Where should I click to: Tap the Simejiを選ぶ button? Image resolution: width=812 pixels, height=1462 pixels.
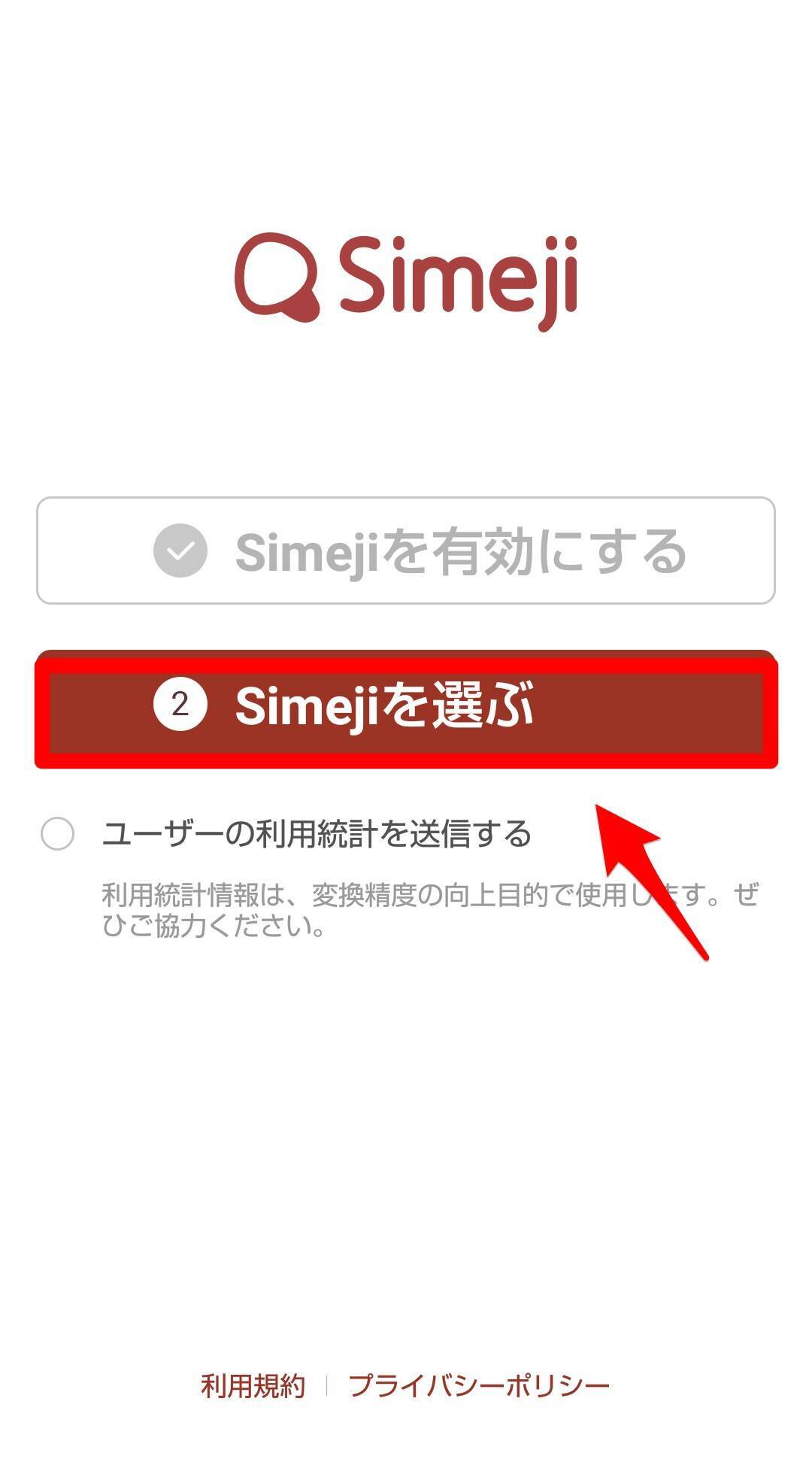[x=406, y=708]
